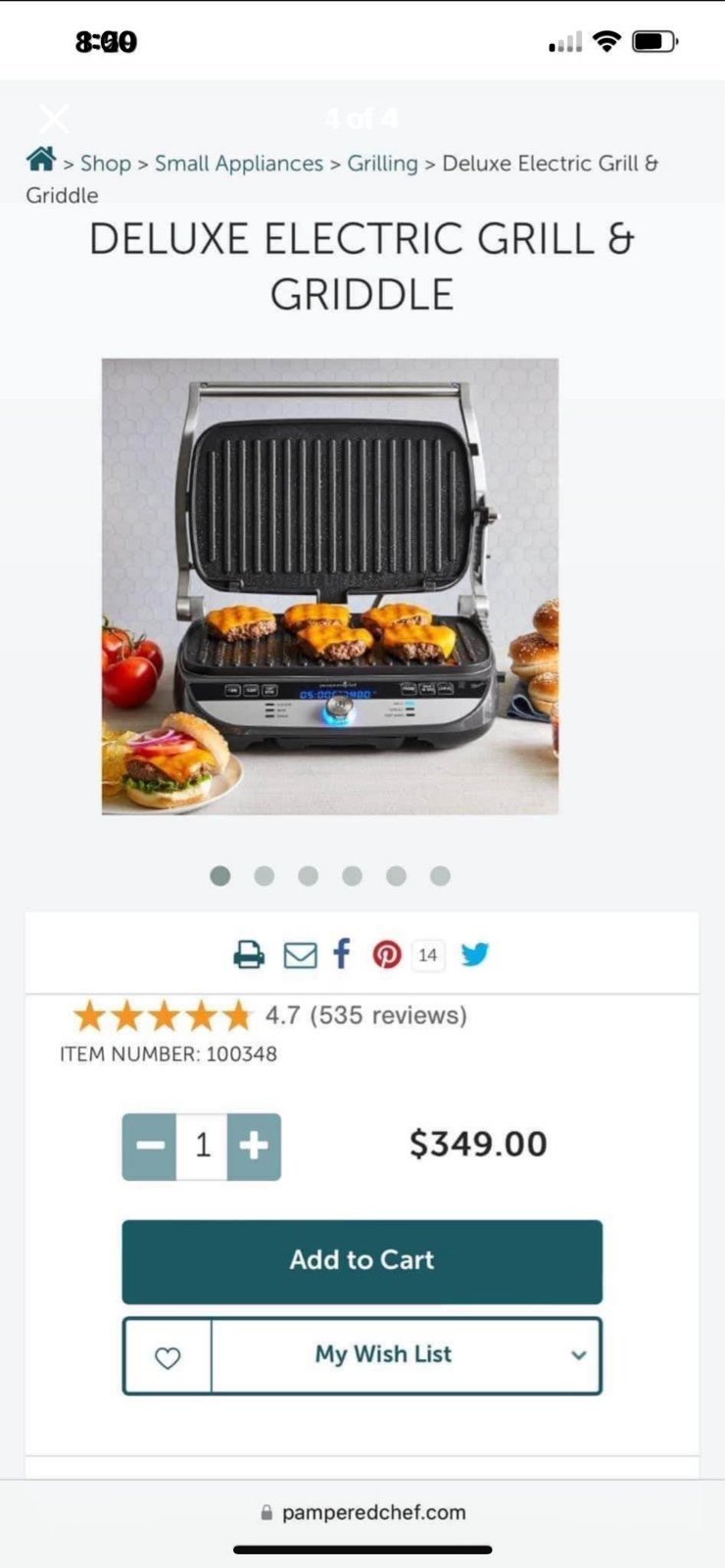Open the grill product photo

click(330, 586)
